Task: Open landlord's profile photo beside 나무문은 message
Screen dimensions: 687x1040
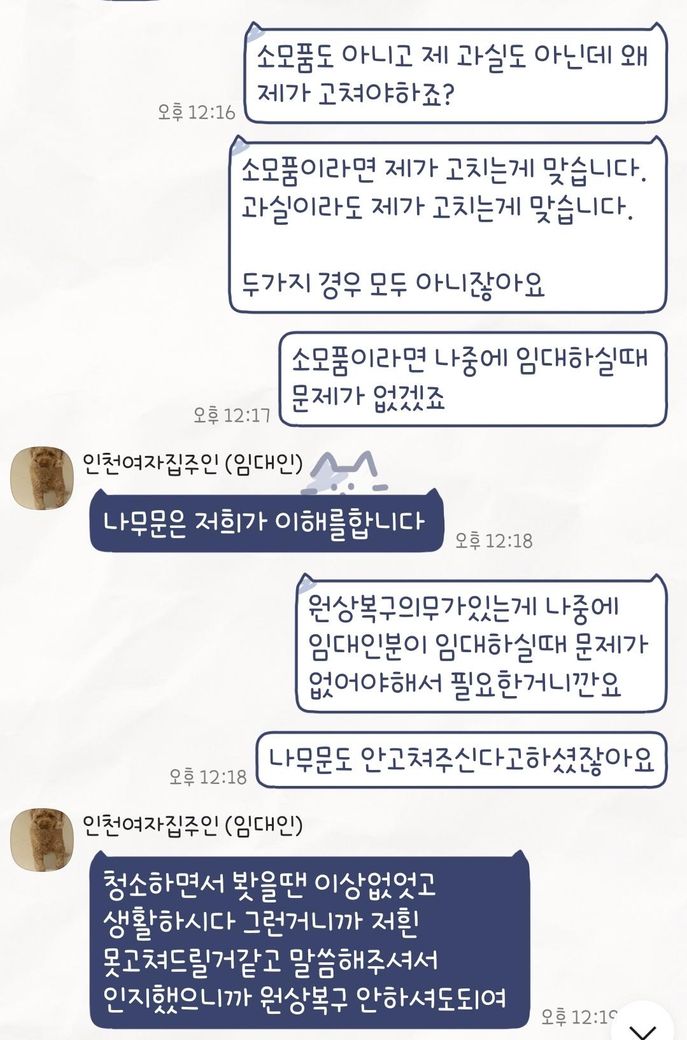Action: tap(42, 478)
